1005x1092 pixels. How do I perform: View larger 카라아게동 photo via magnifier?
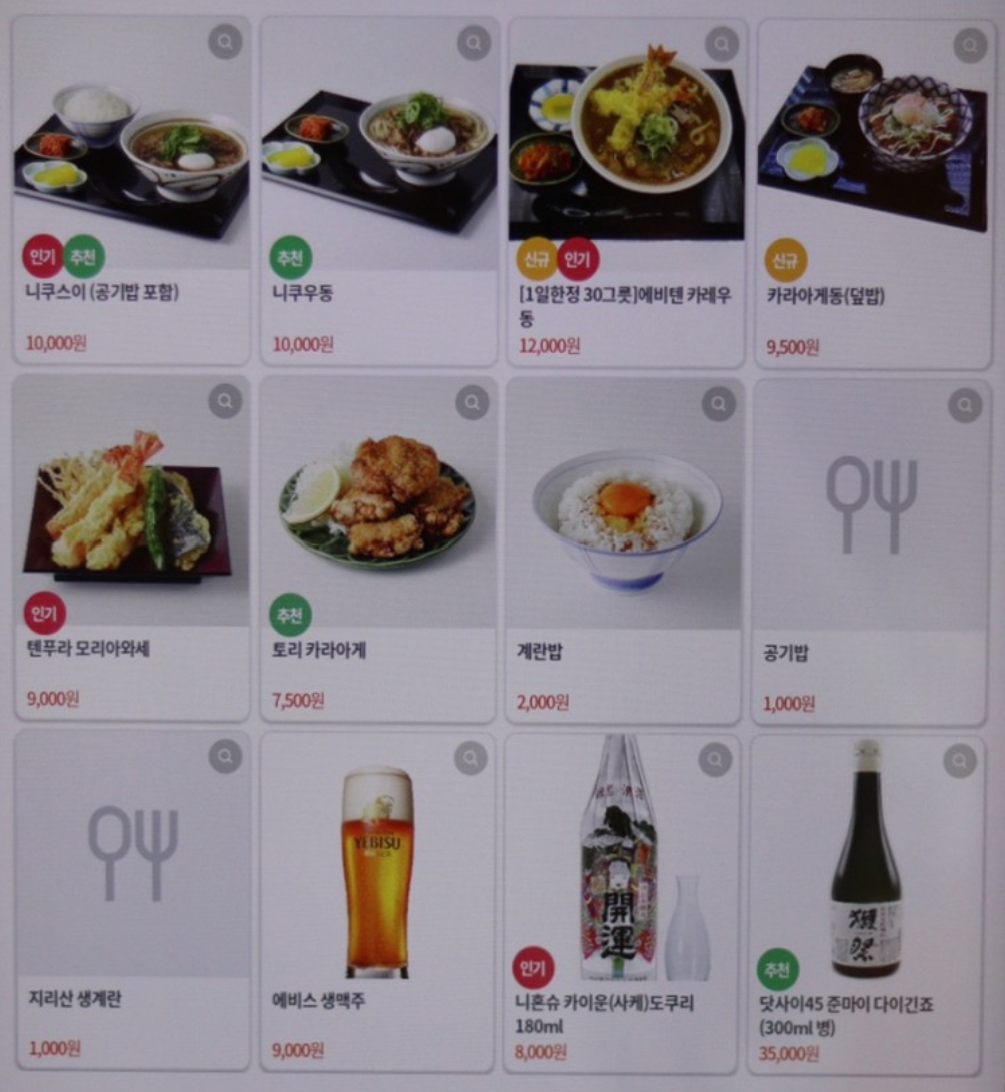(969, 44)
